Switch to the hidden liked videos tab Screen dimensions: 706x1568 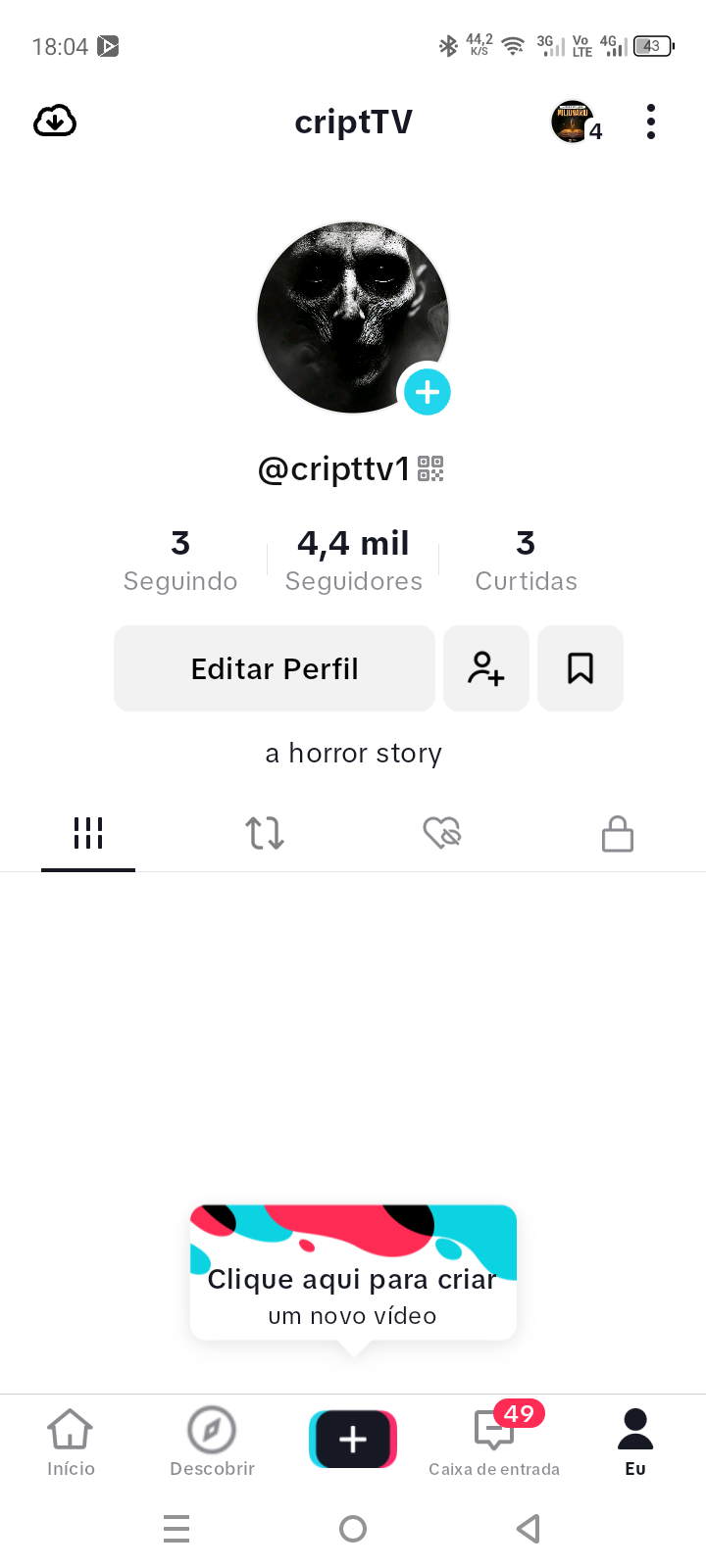(x=441, y=833)
